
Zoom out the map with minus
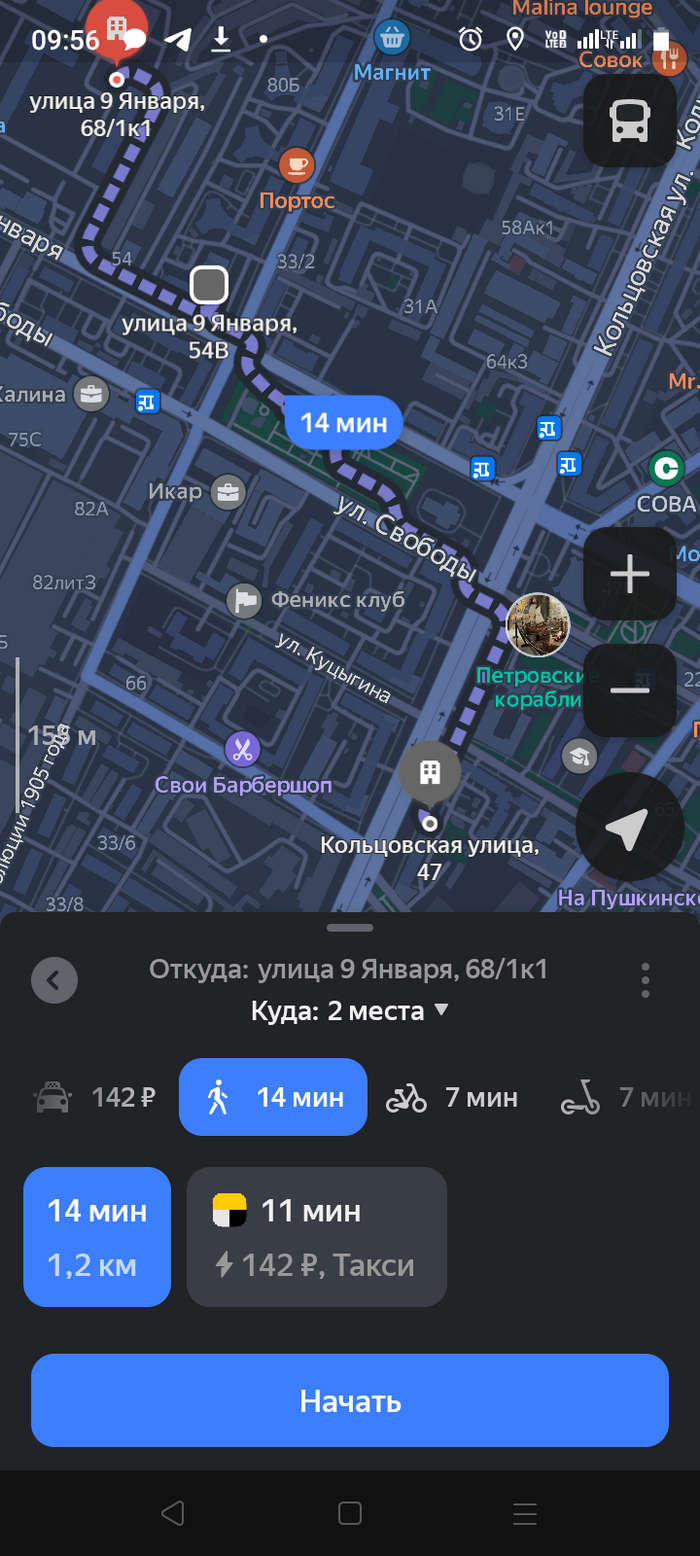click(x=630, y=690)
